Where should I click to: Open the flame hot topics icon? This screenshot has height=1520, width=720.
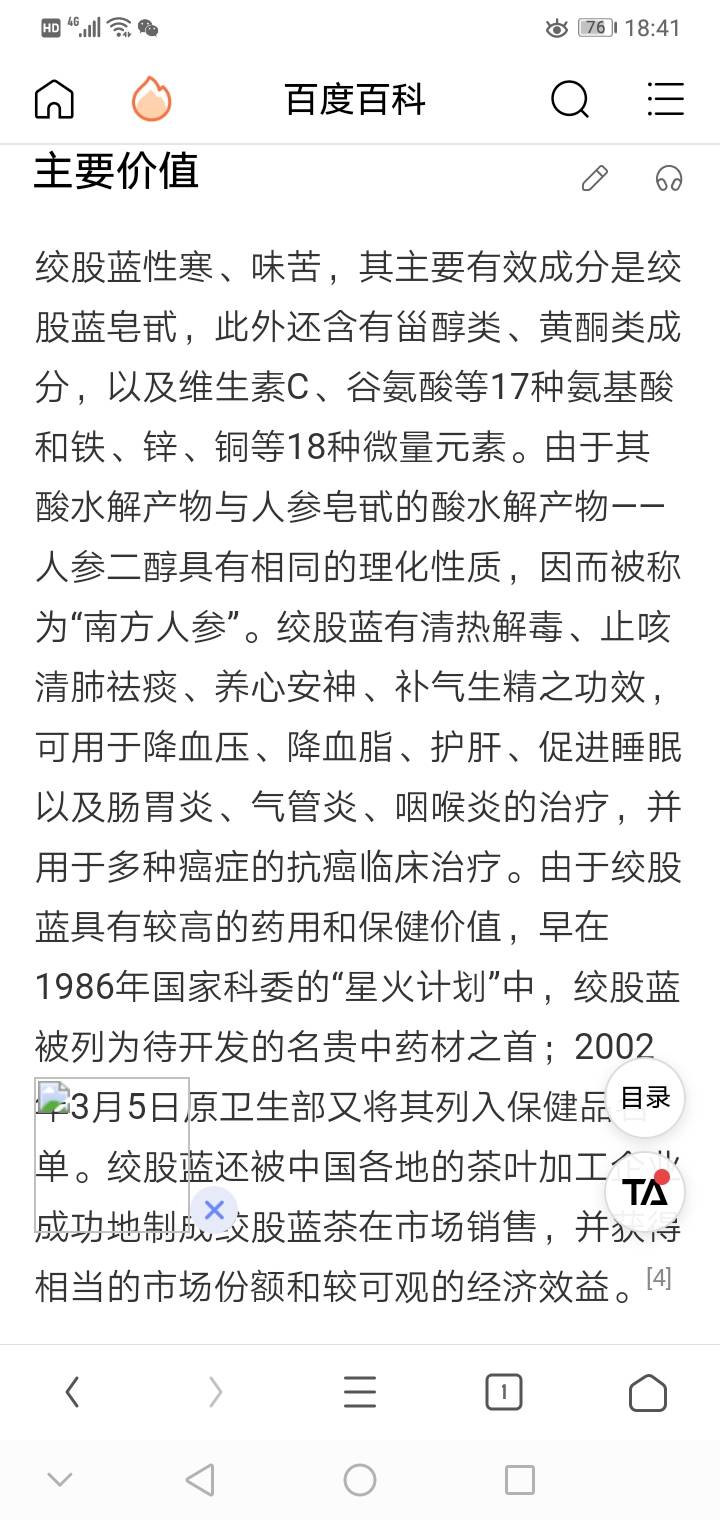151,99
